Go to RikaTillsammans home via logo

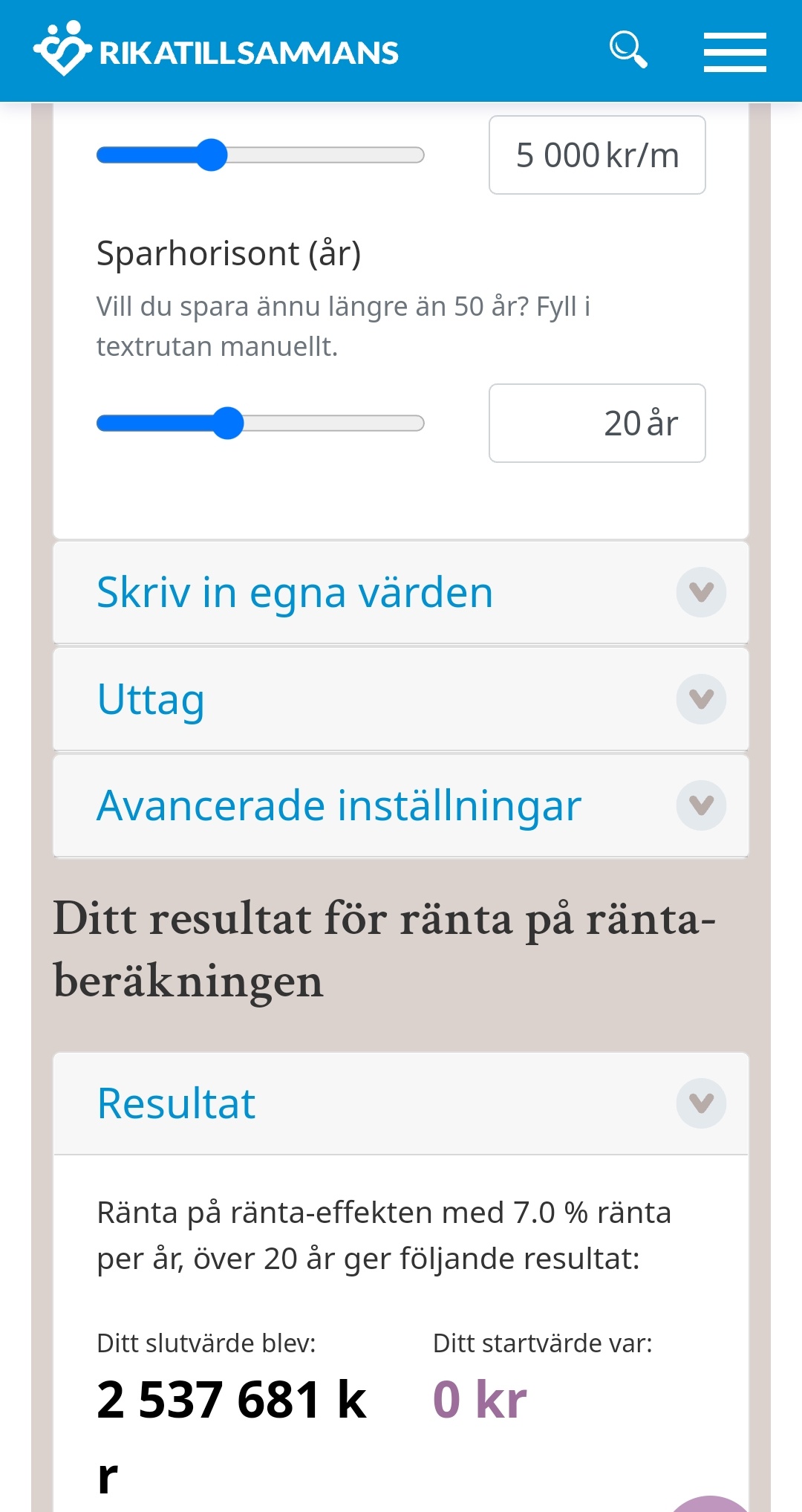coord(215,49)
